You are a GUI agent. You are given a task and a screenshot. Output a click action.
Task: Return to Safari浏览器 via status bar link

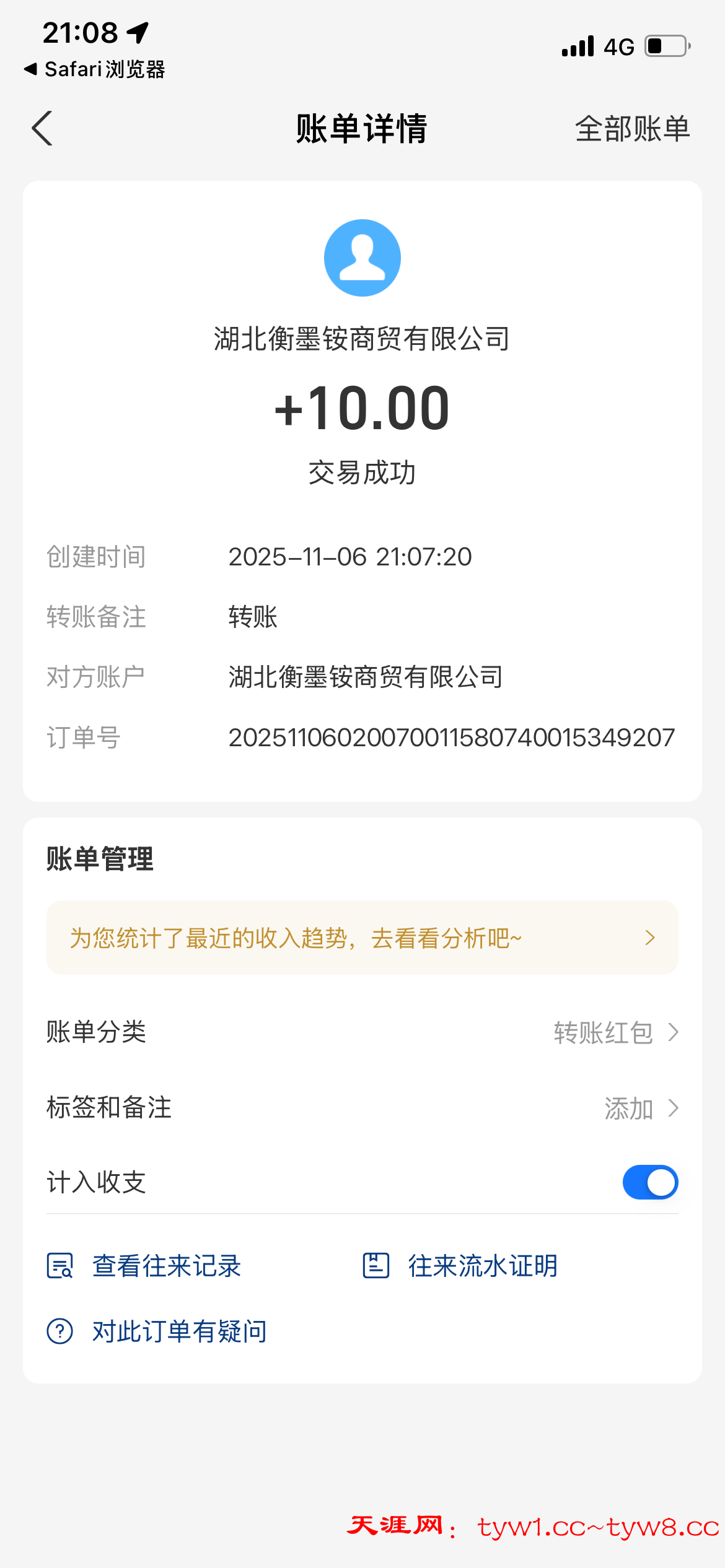click(94, 69)
